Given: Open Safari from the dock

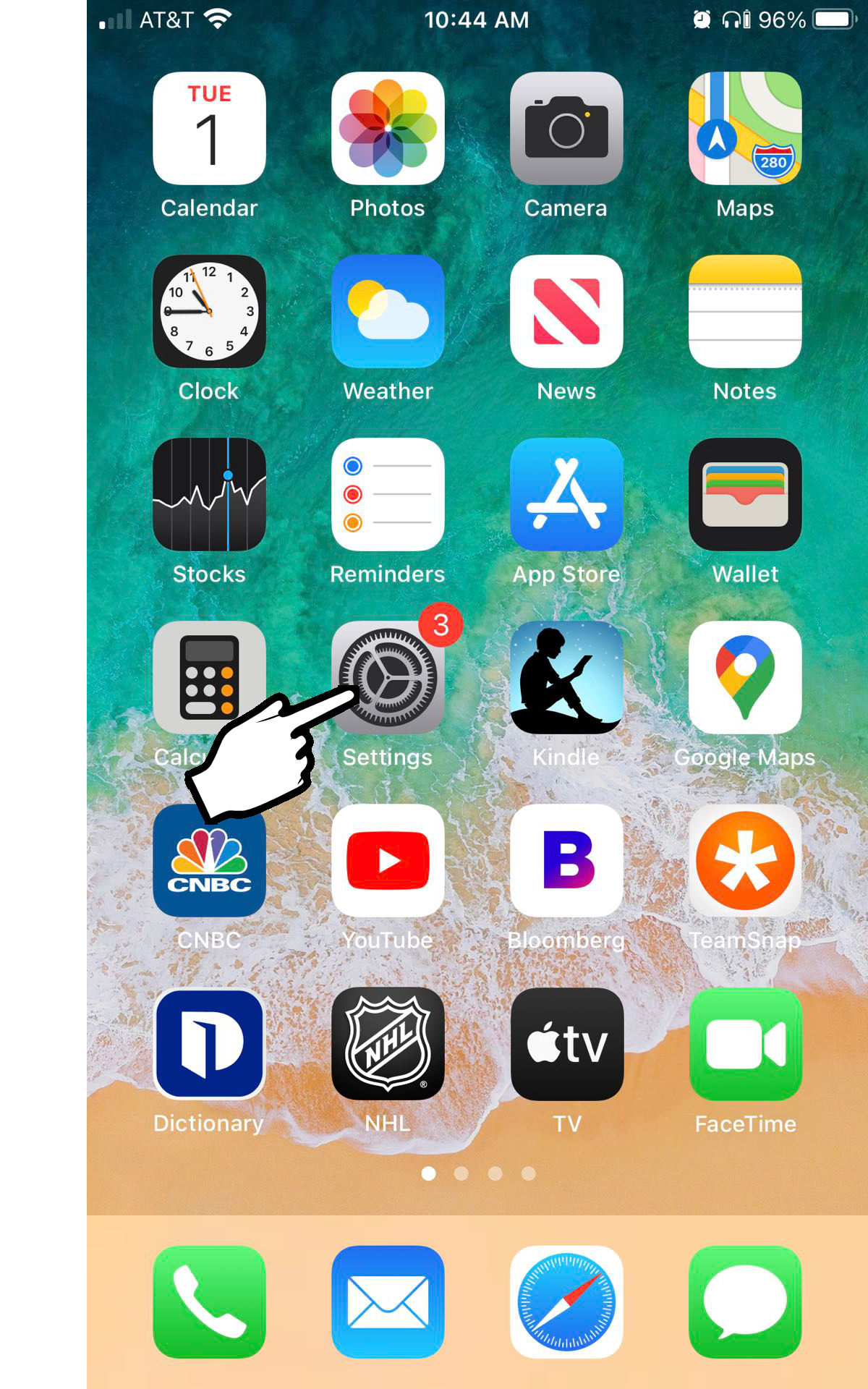Looking at the screenshot, I should tap(566, 1301).
